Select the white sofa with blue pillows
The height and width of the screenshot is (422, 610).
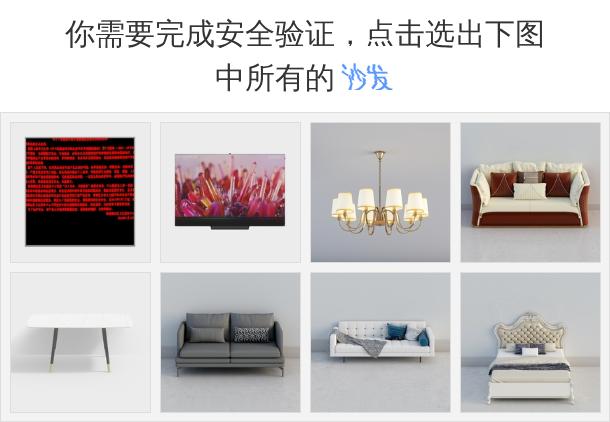coord(380,342)
